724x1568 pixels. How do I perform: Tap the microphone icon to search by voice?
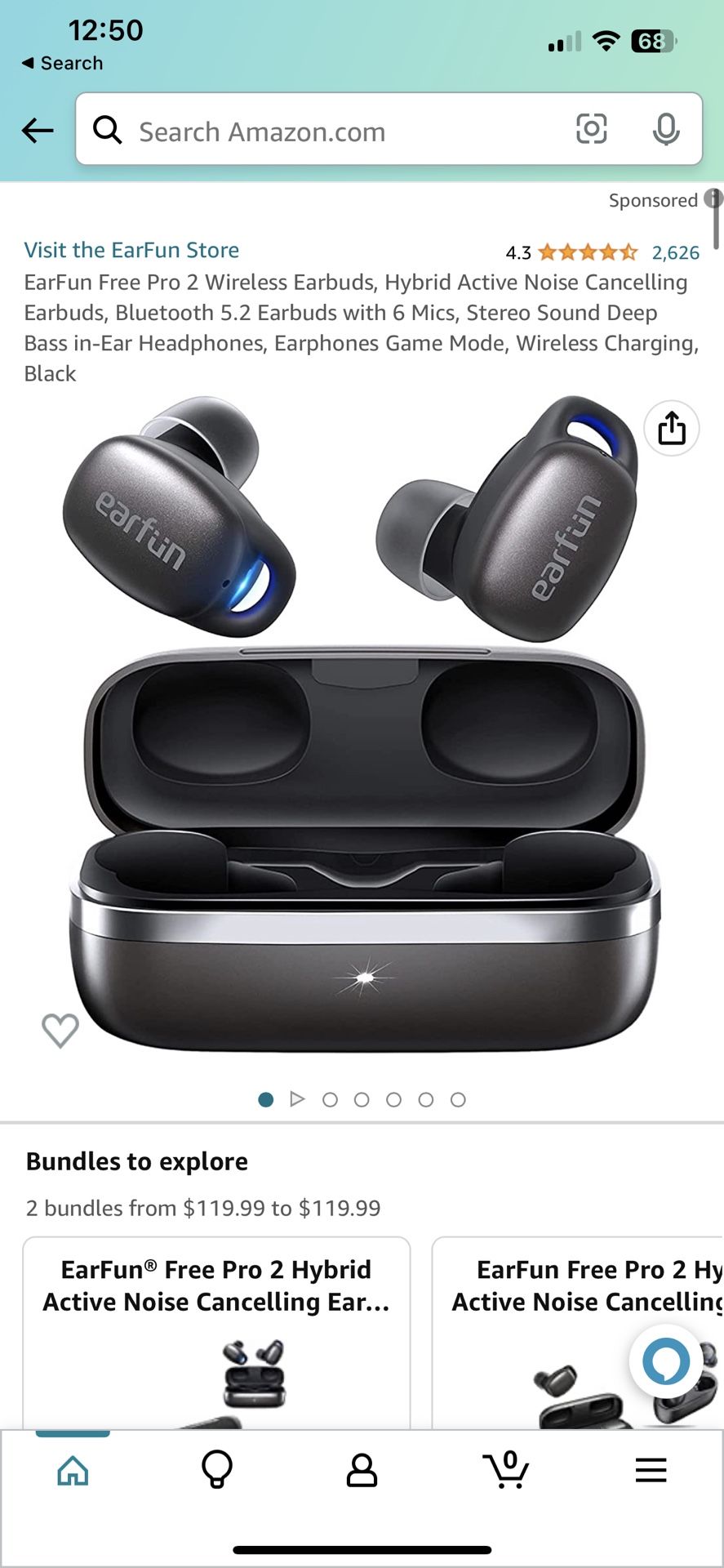click(x=667, y=129)
